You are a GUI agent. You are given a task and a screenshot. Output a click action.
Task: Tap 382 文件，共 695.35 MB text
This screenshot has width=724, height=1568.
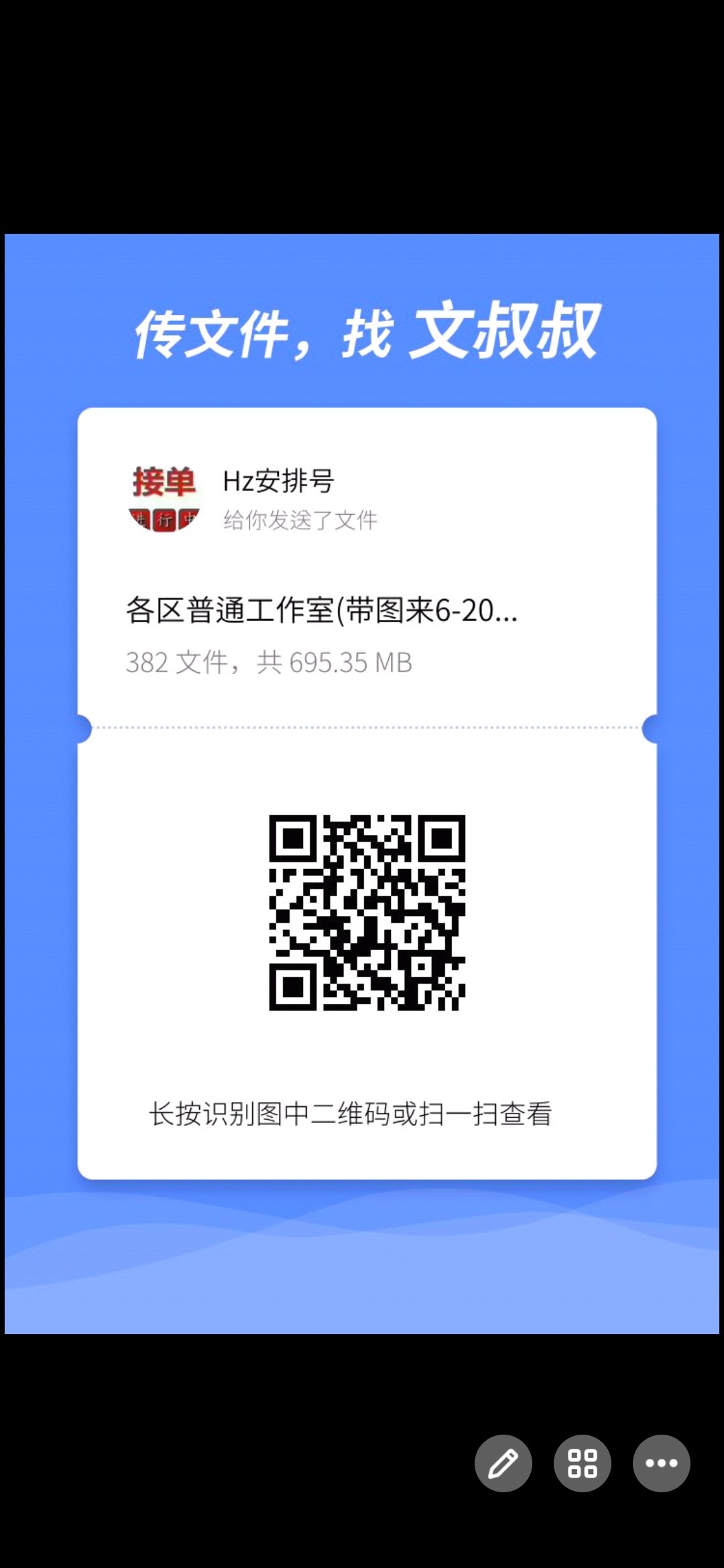(268, 662)
